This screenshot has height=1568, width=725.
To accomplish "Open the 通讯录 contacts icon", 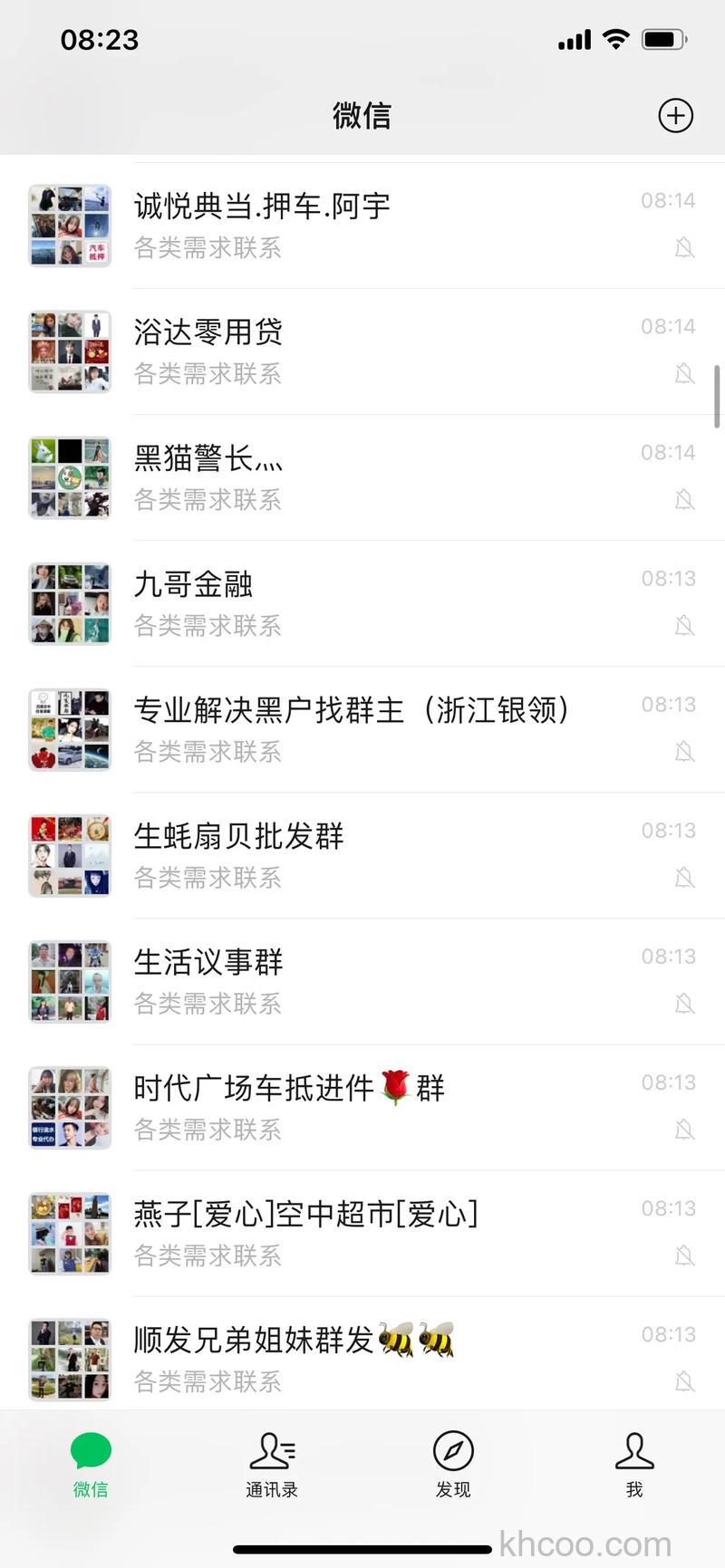I will pyautogui.click(x=272, y=1452).
